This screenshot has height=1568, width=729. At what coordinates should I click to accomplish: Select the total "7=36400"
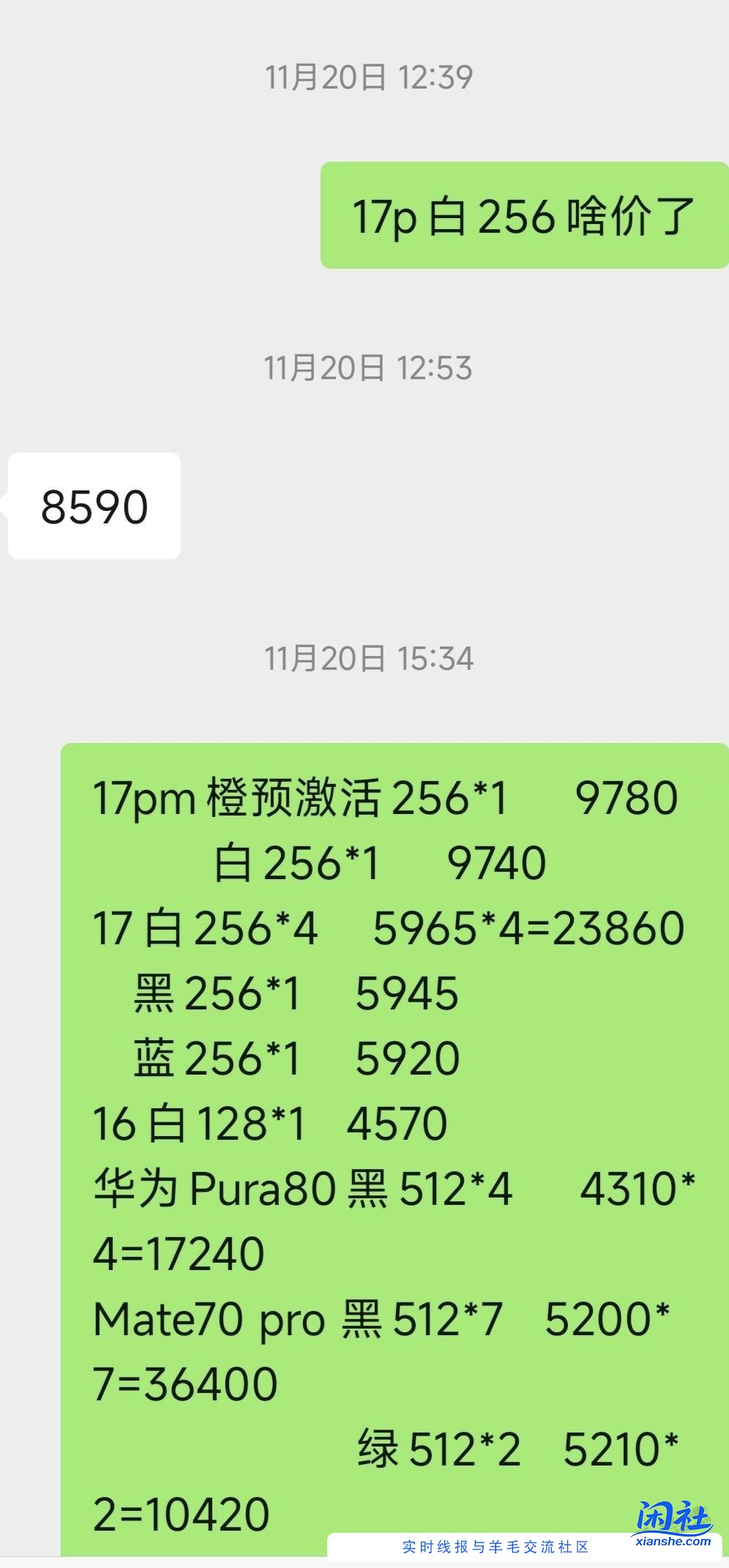click(x=183, y=1381)
